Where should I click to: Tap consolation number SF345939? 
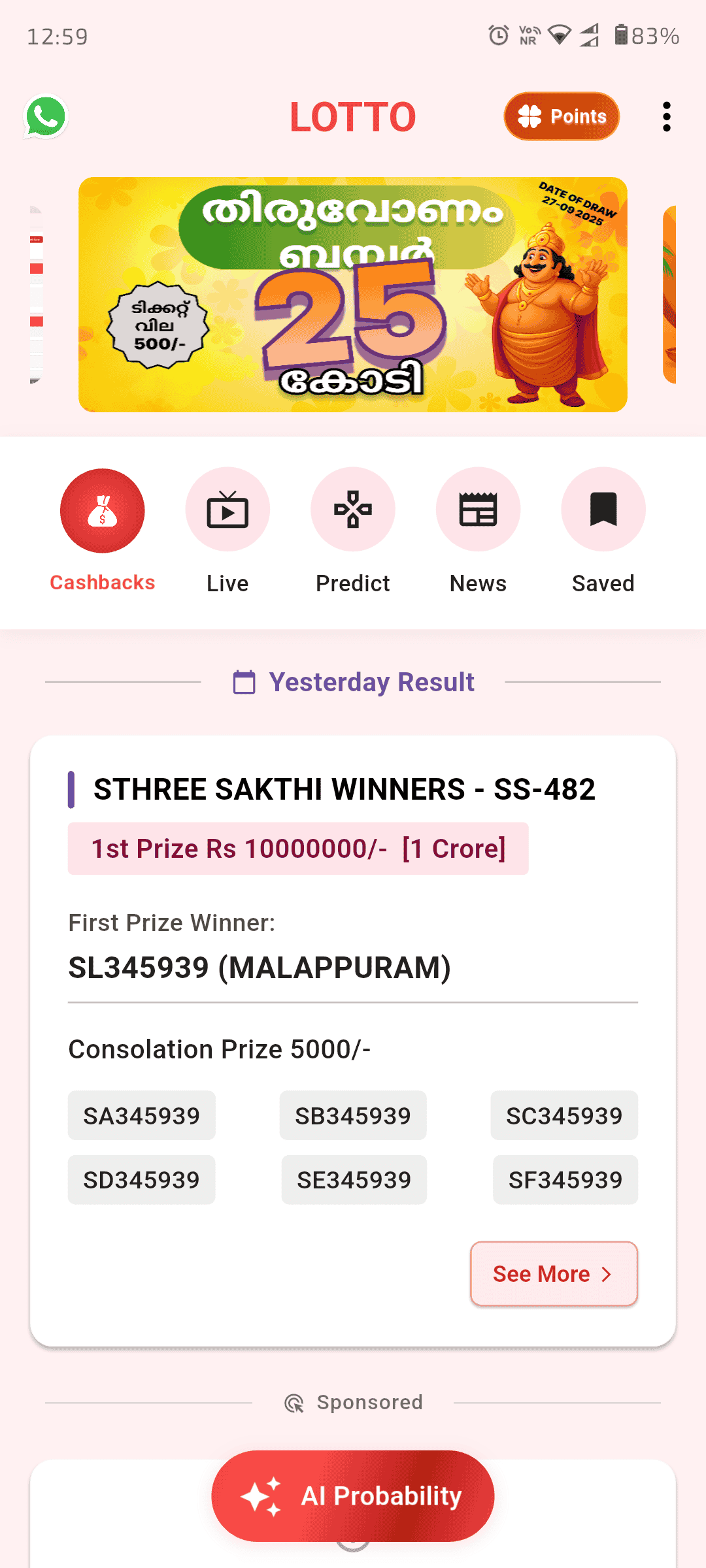(x=565, y=1179)
